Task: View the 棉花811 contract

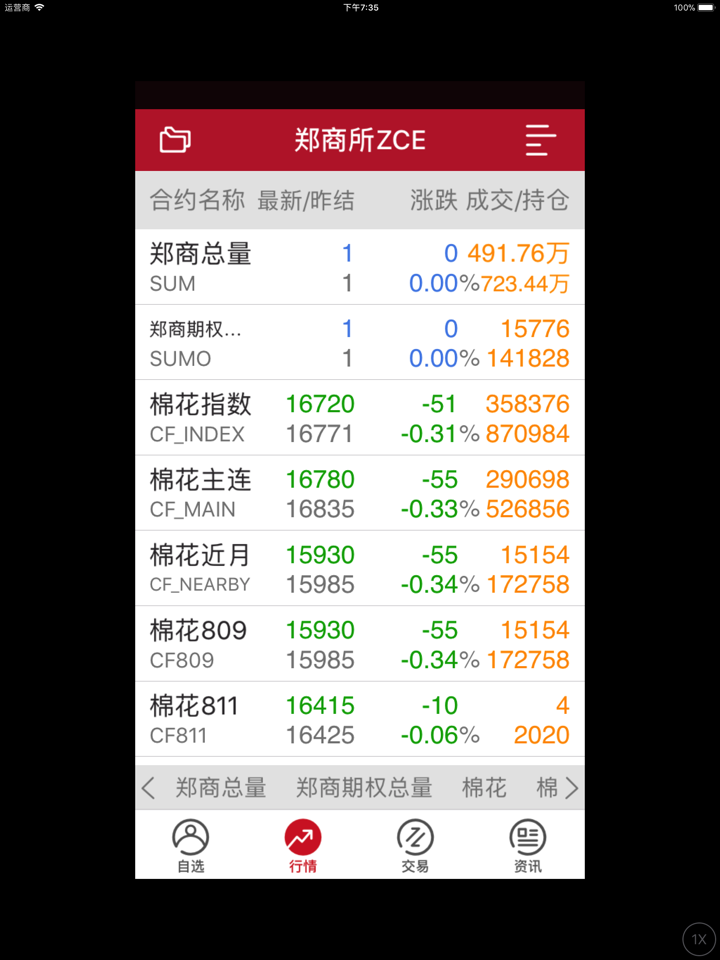Action: click(360, 719)
